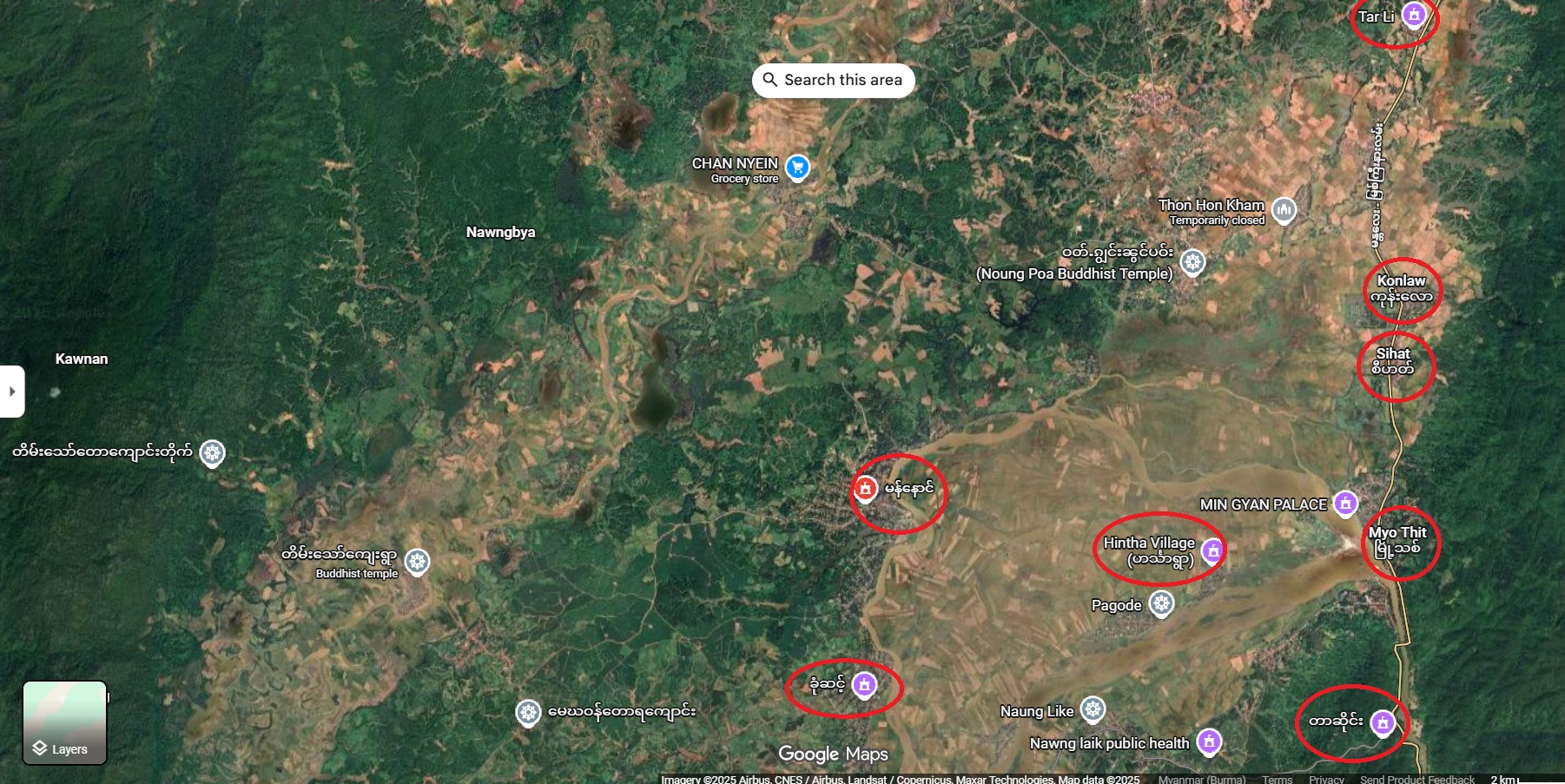Tap the Buddhist temple marker
This screenshot has height=784, width=1565.
417,561
